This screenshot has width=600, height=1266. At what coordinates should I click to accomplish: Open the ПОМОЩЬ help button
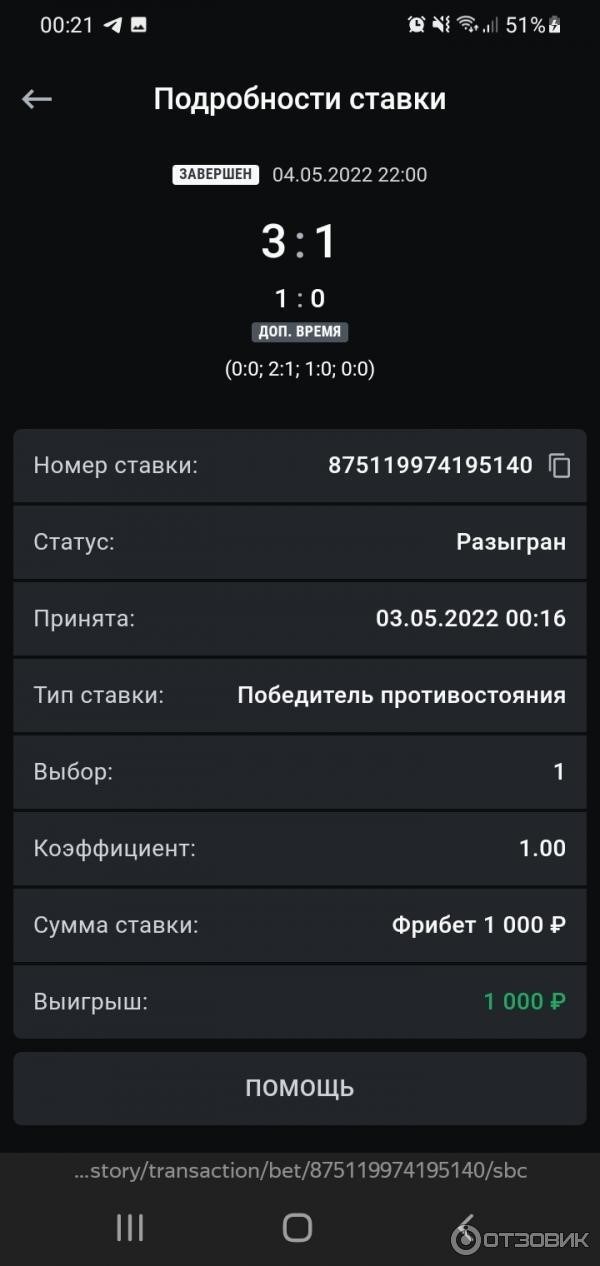[300, 1088]
